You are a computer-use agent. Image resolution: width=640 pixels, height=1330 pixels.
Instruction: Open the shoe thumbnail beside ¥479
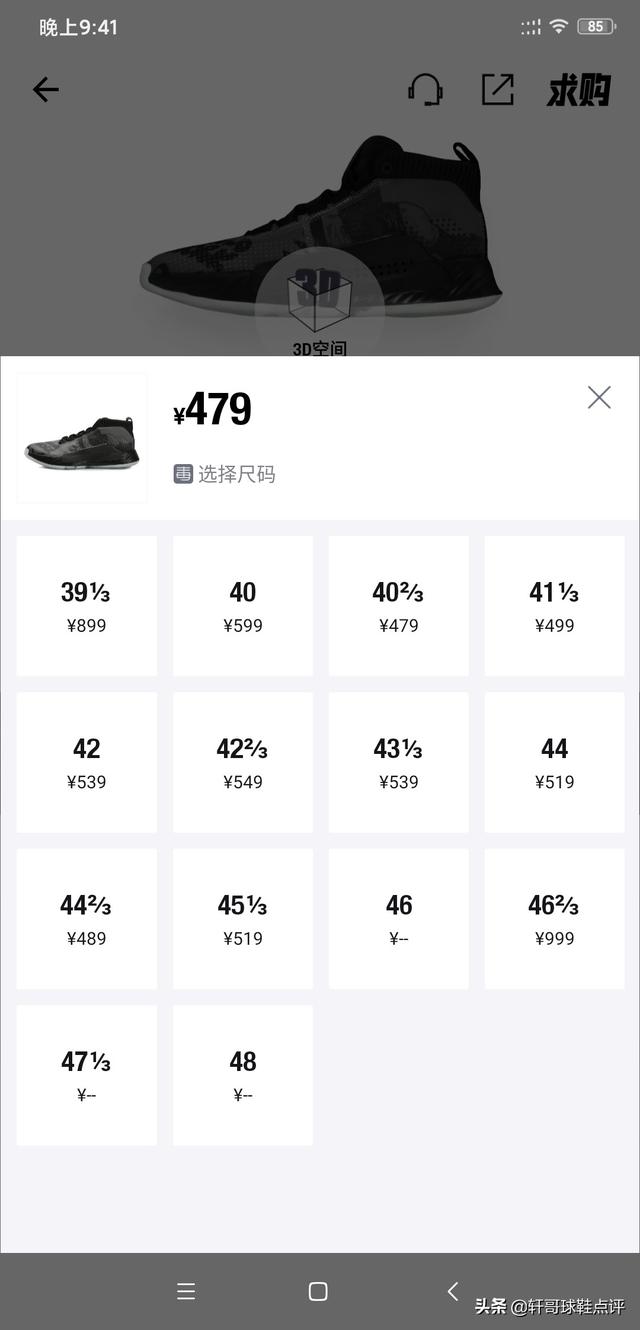[x=82, y=438]
